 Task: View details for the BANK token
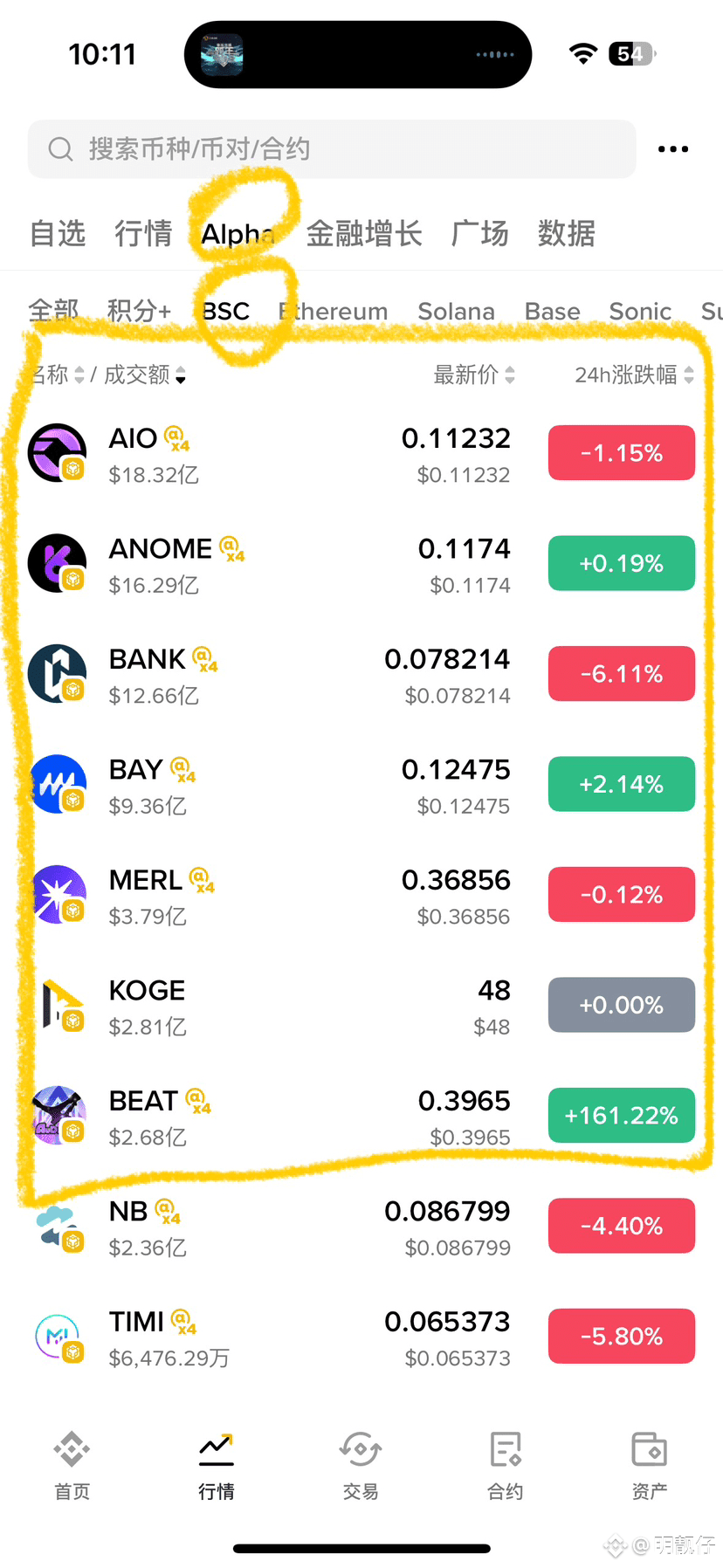coord(262,675)
